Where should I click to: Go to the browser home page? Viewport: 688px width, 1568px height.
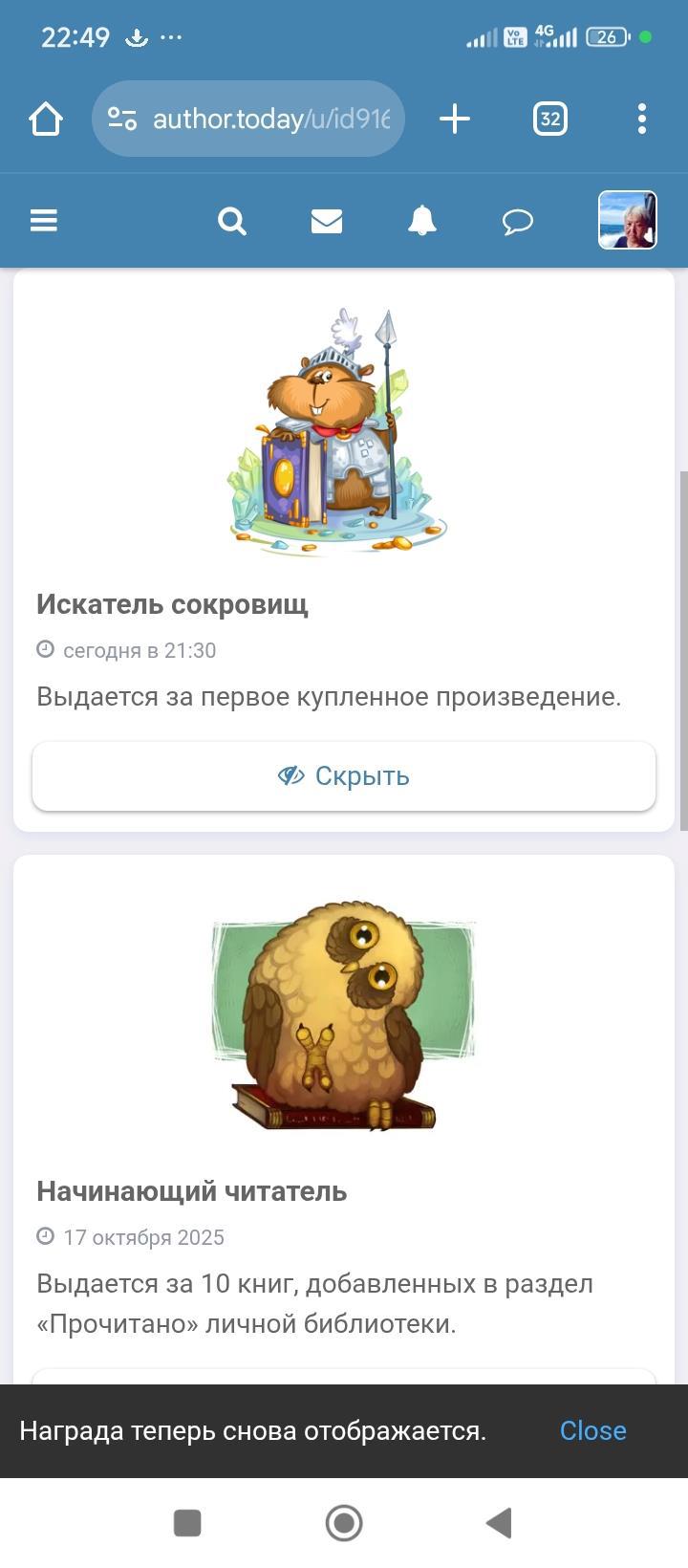click(46, 120)
